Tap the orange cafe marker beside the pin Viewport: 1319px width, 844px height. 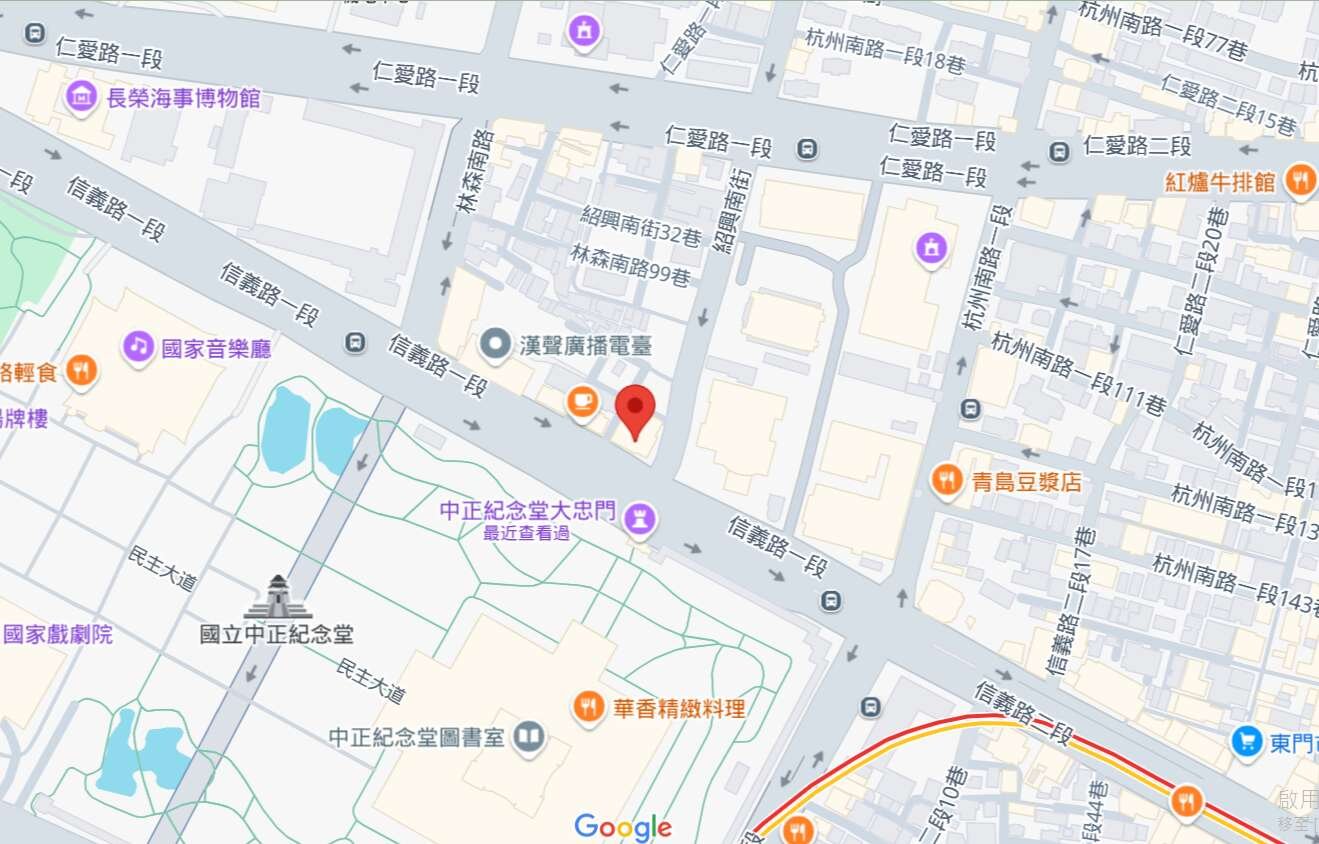click(x=583, y=402)
